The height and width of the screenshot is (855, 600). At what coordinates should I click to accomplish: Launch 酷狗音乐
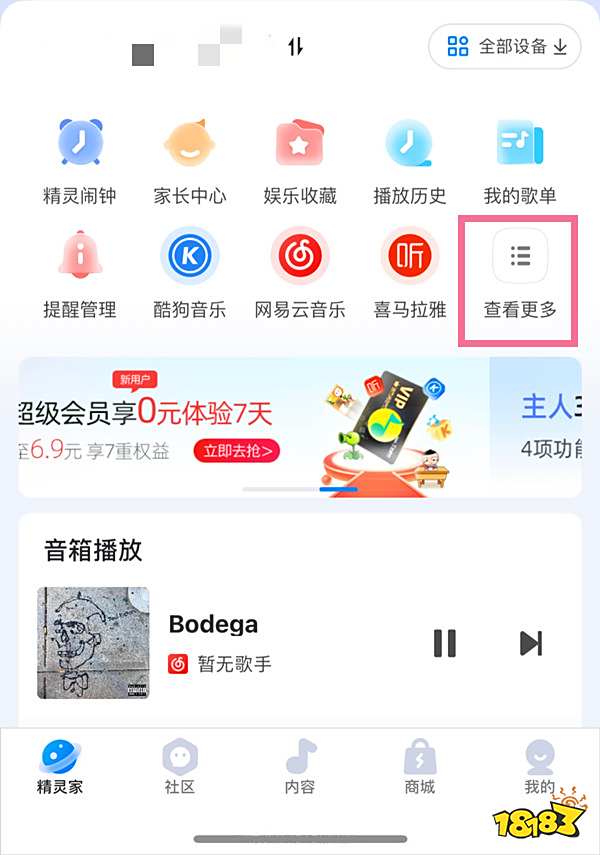190,273
